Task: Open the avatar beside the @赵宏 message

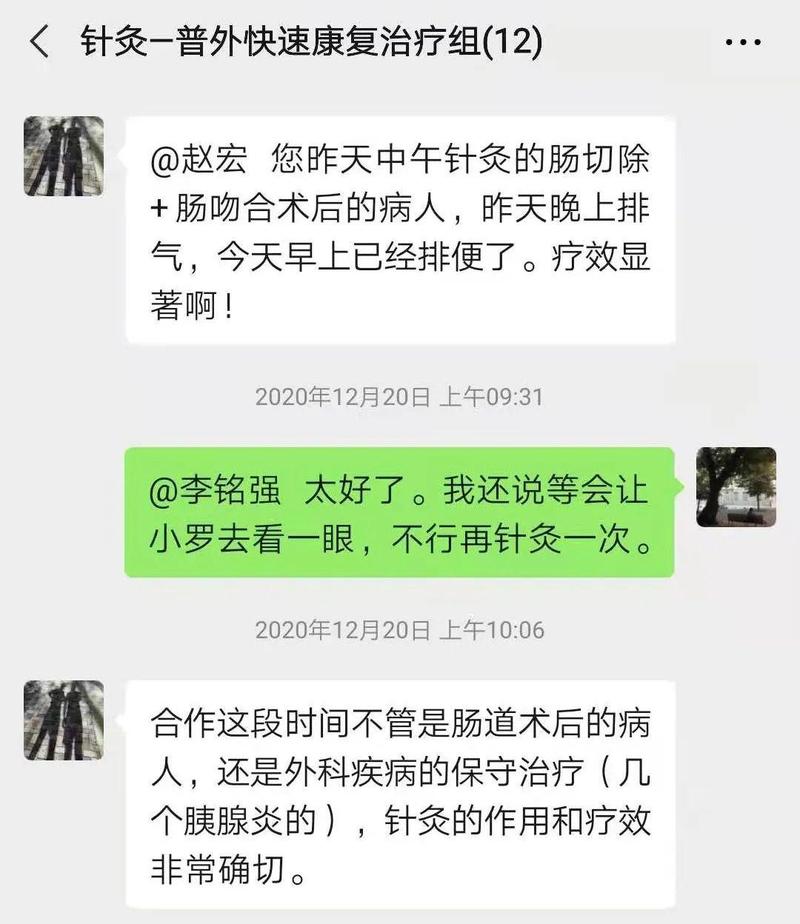Action: coord(64,156)
